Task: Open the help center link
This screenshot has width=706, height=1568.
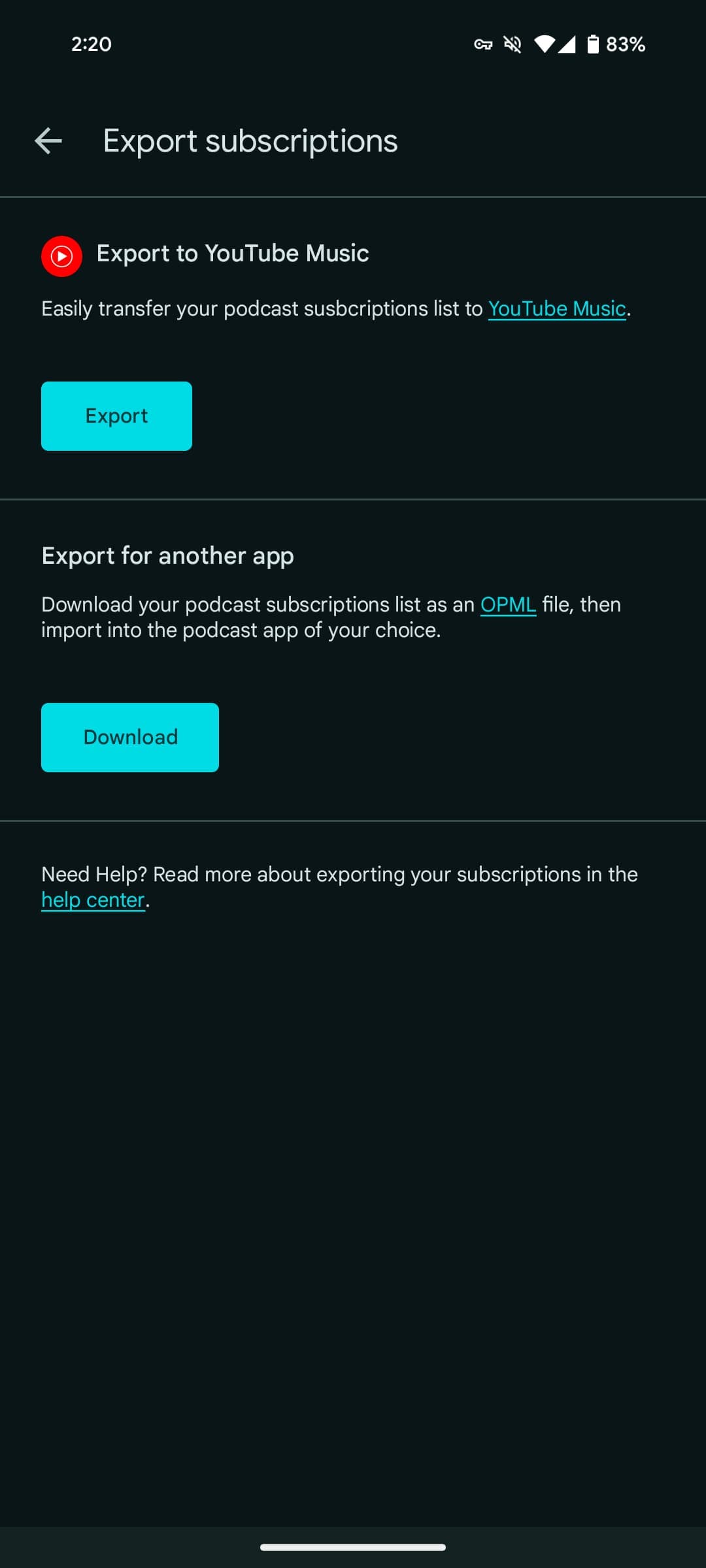Action: [93, 900]
